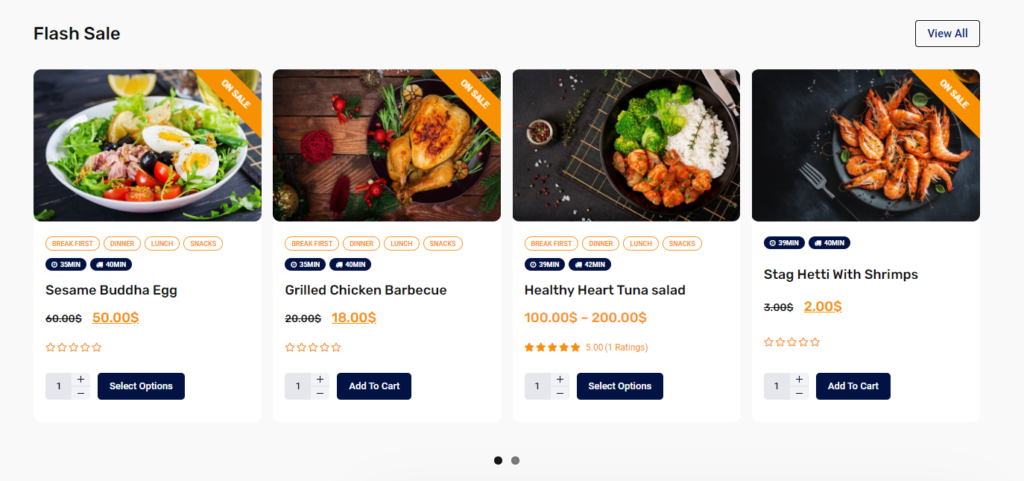This screenshot has width=1024, height=481.
Task: Decrease quantity of Grilled Chicken Barbecue
Action: pos(320,393)
